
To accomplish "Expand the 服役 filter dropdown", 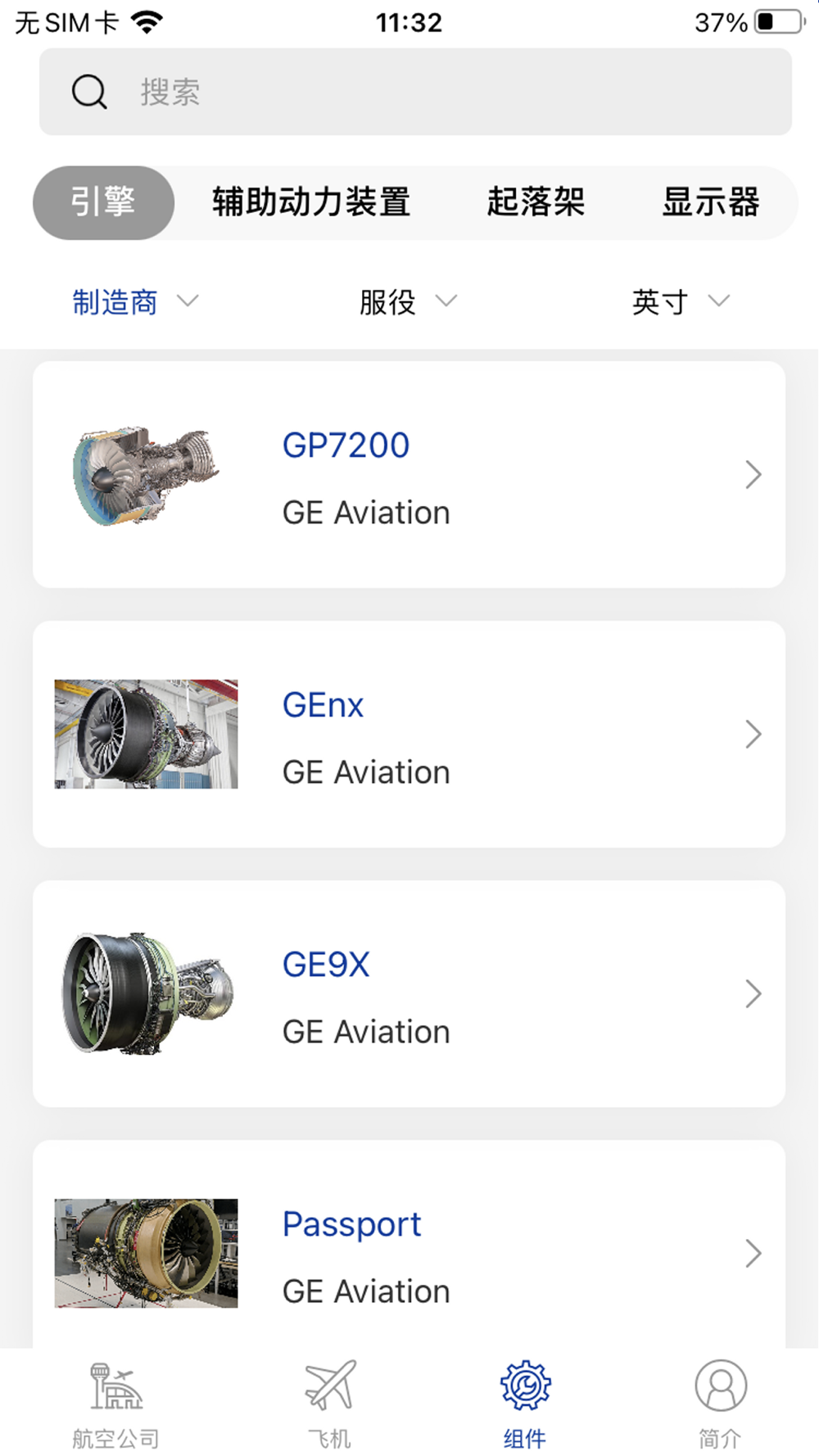I will 408,302.
